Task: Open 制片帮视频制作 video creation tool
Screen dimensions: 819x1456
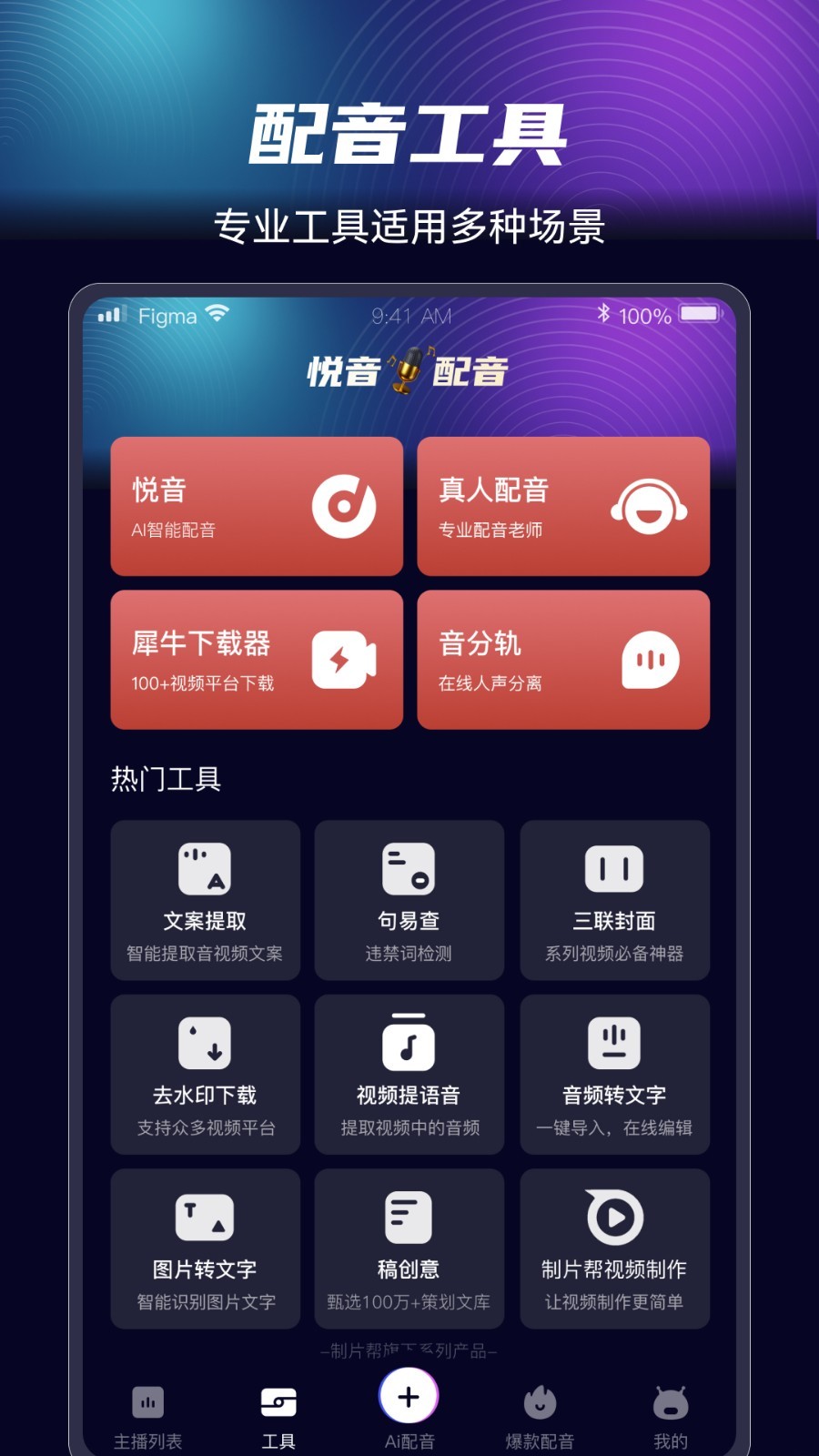Action: point(614,1247)
